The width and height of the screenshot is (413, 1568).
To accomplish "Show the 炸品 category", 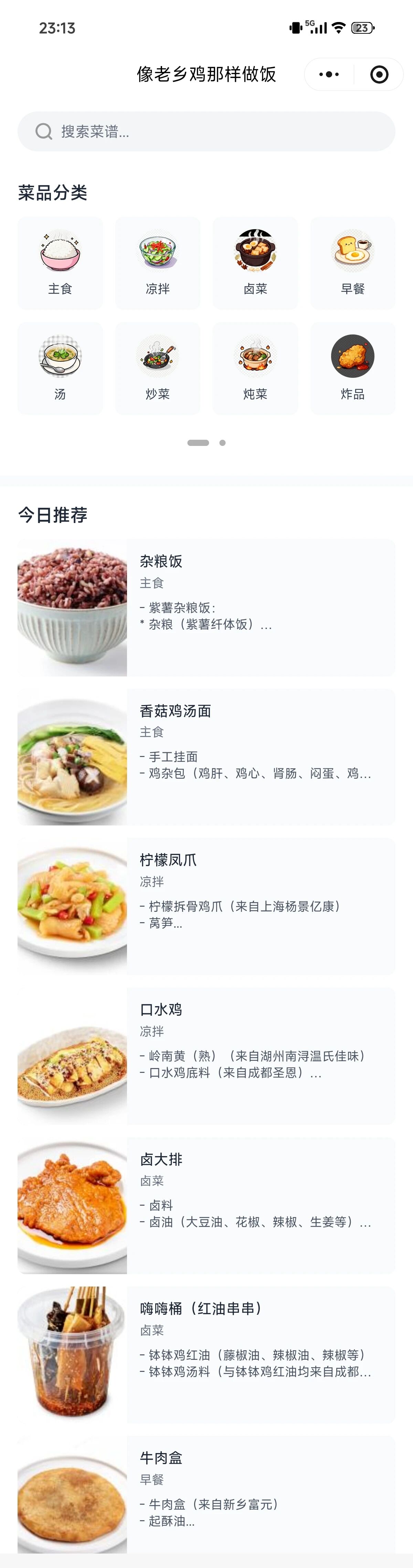I will tap(353, 368).
